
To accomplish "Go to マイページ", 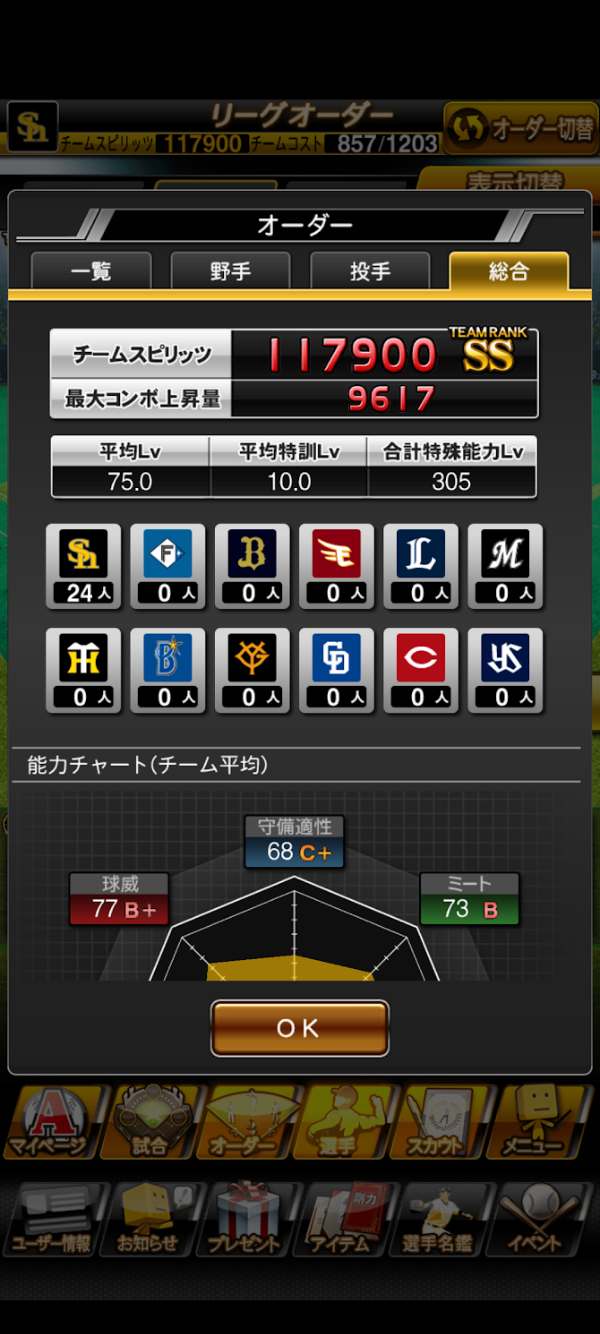I will point(50,1122).
